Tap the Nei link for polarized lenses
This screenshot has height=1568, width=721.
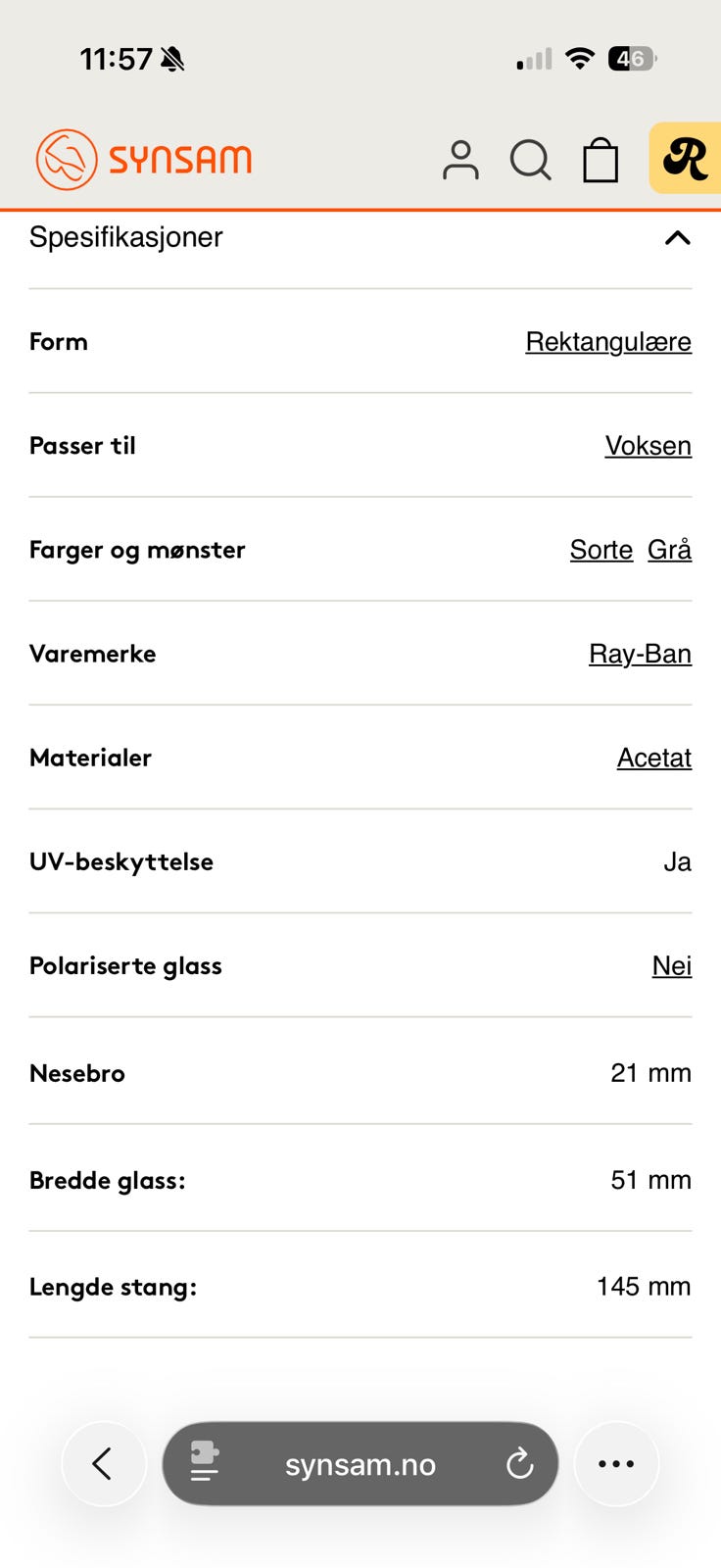(x=672, y=965)
